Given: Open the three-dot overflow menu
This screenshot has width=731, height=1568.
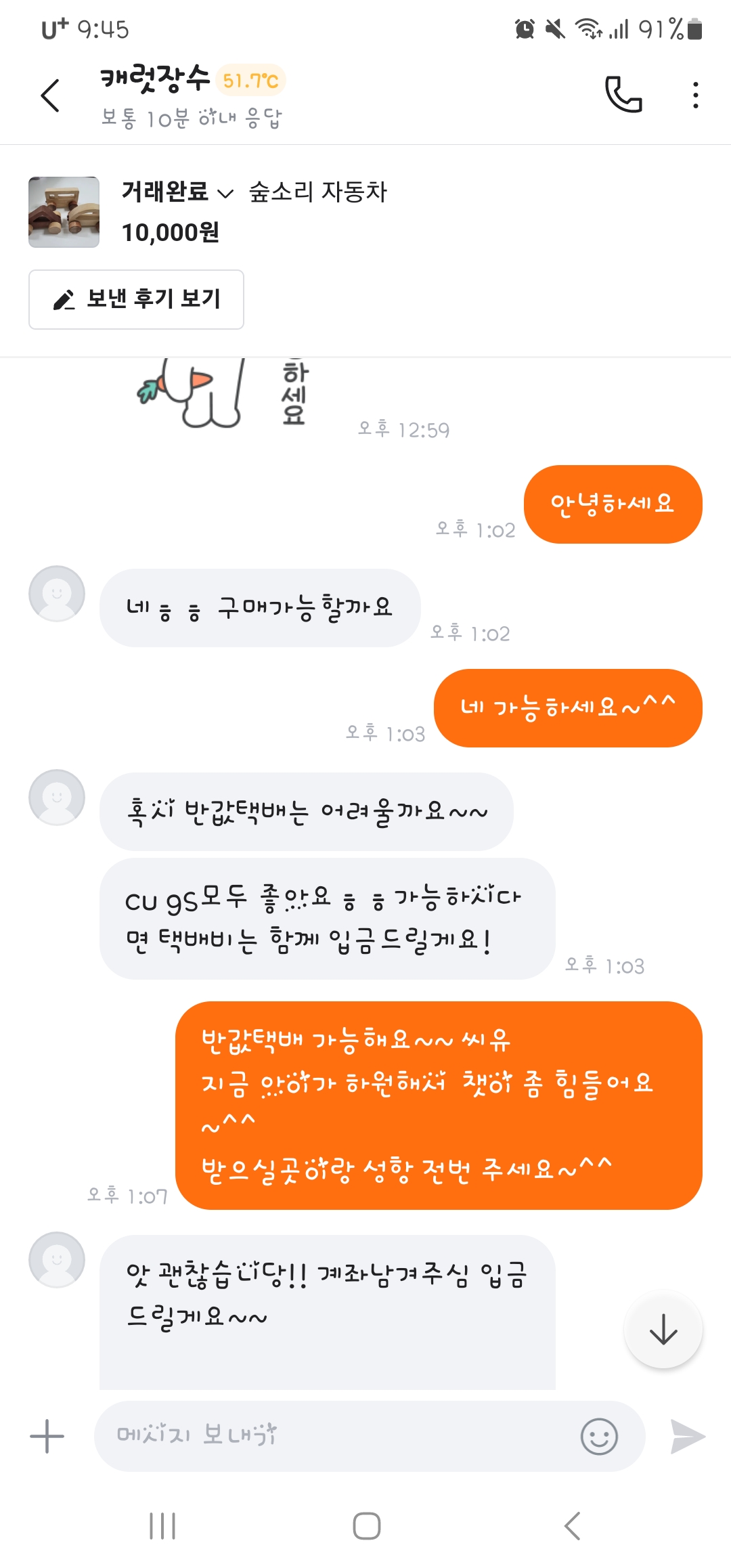Looking at the screenshot, I should click(x=695, y=95).
